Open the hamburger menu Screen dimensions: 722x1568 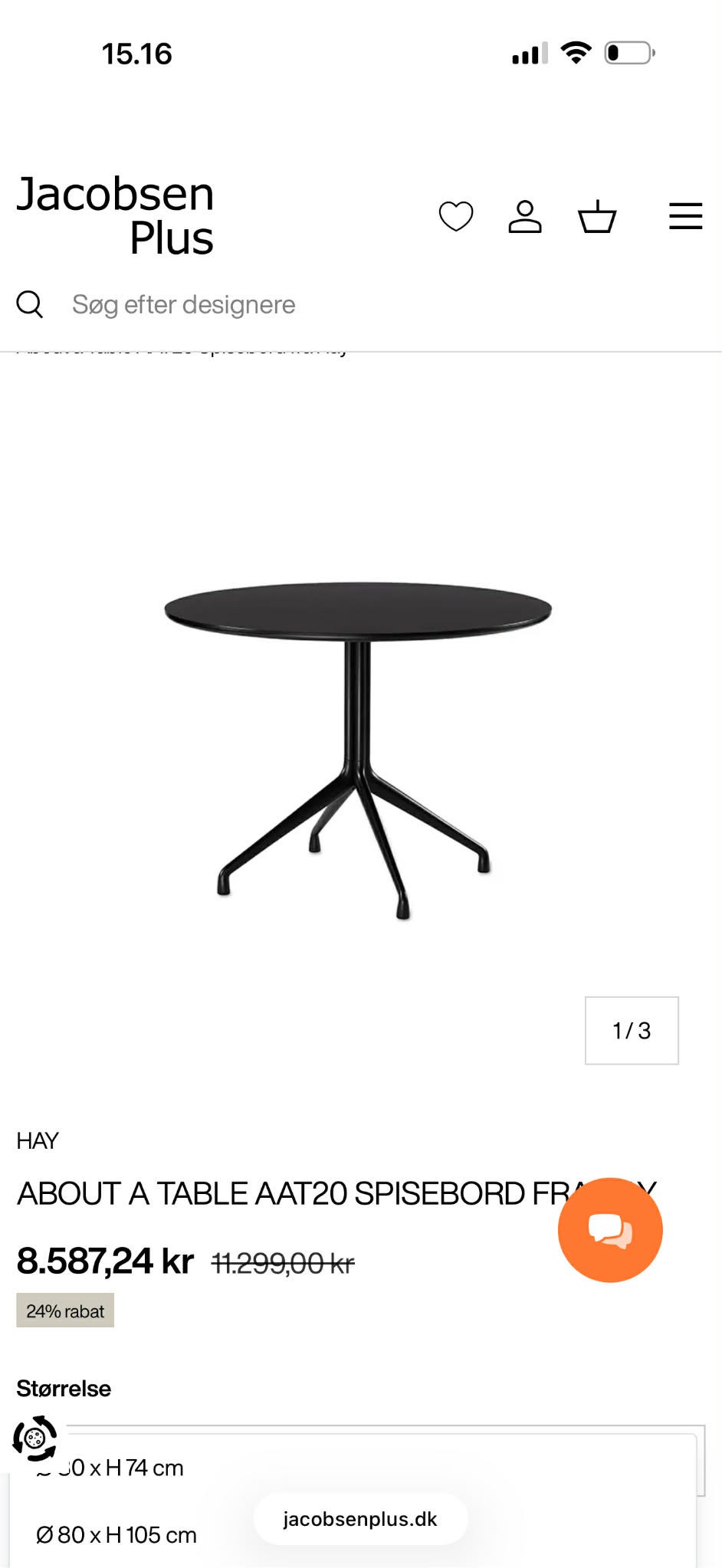(685, 216)
